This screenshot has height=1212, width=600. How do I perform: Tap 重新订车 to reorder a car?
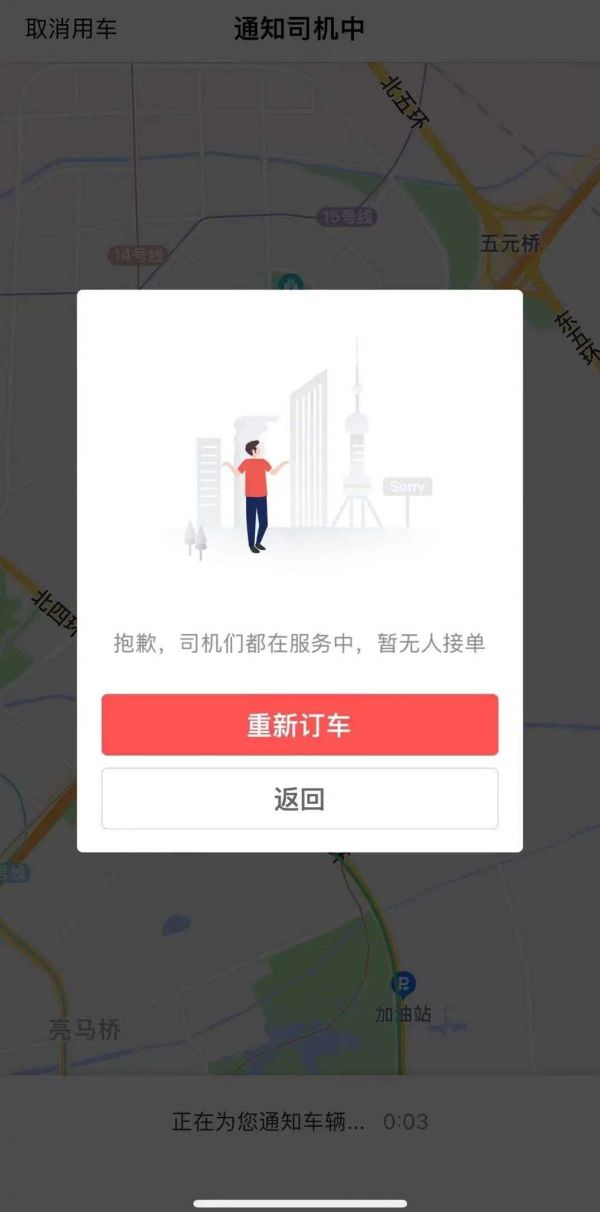point(299,725)
